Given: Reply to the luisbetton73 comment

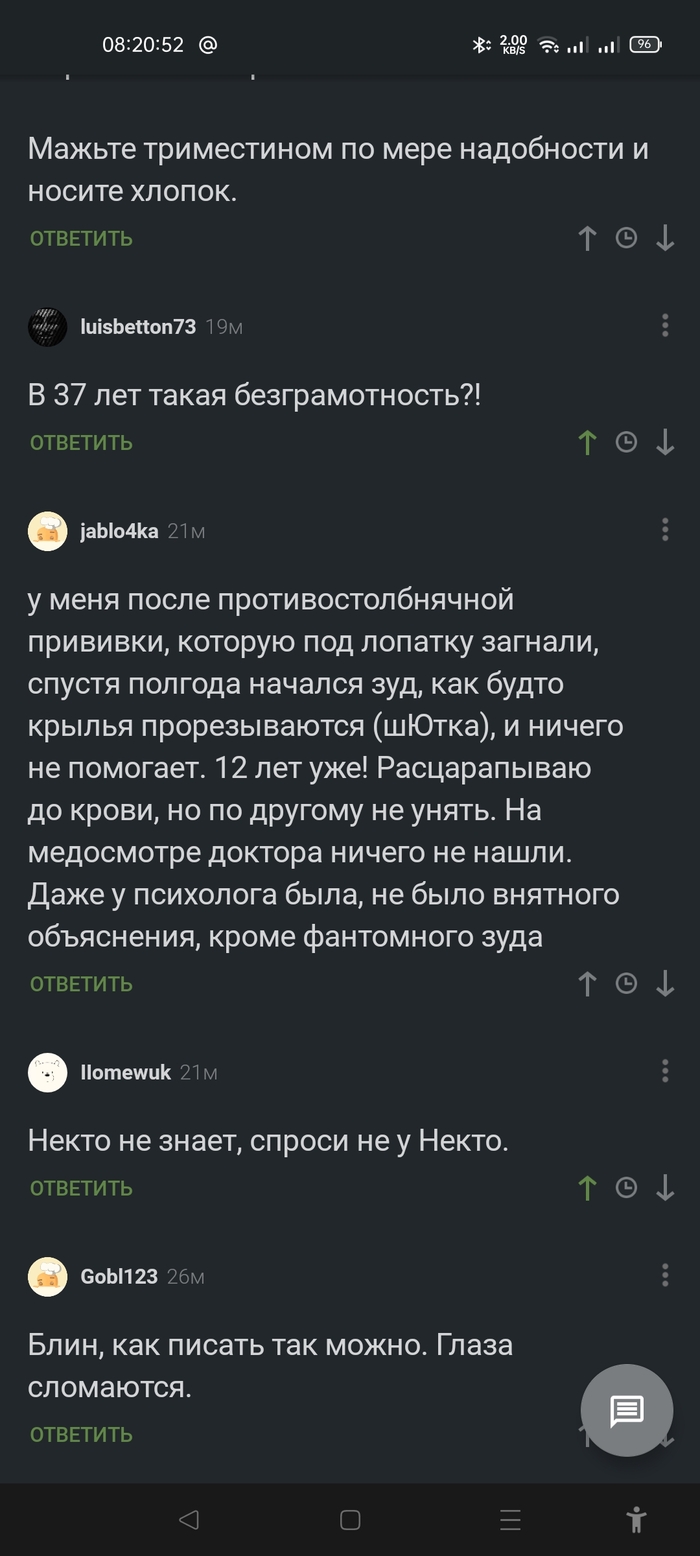Looking at the screenshot, I should coord(81,442).
